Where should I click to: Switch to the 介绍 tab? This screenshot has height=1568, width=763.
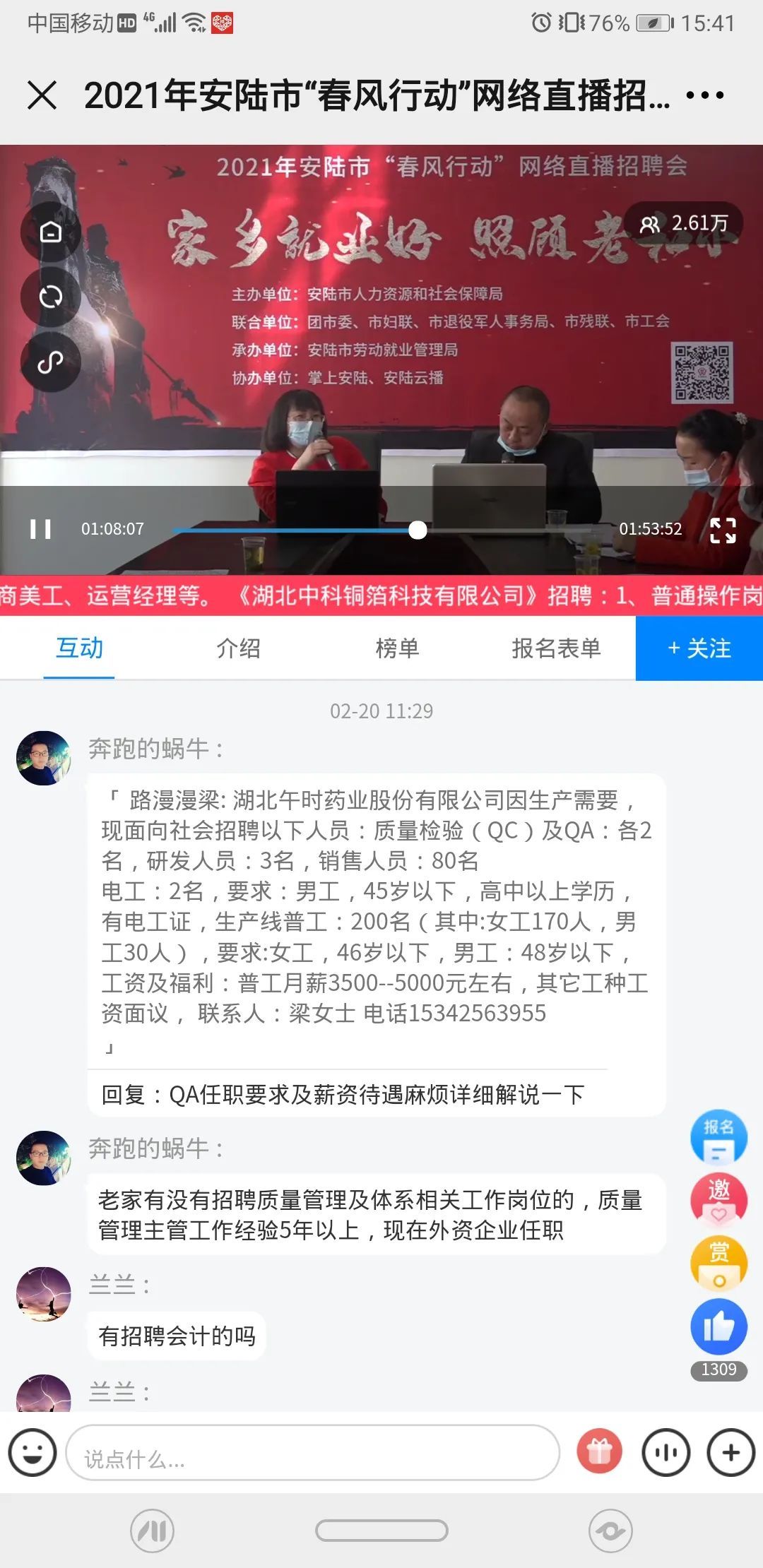pyautogui.click(x=238, y=648)
